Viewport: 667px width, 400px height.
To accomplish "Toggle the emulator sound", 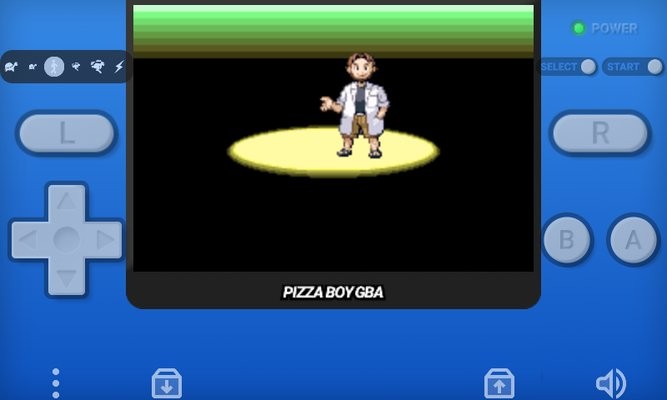I will pos(610,382).
